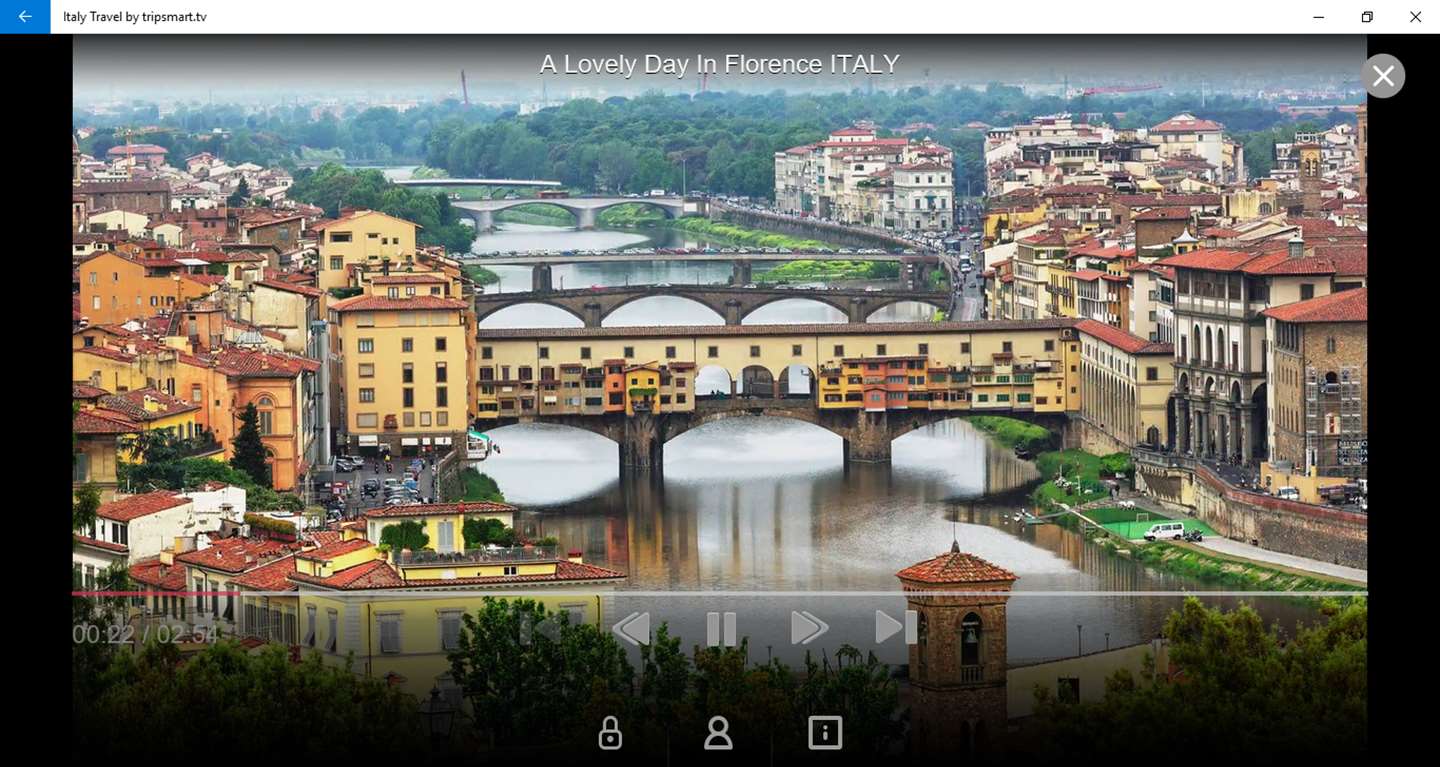Restore down the app window
Viewport: 1440px width, 767px height.
1367,17
